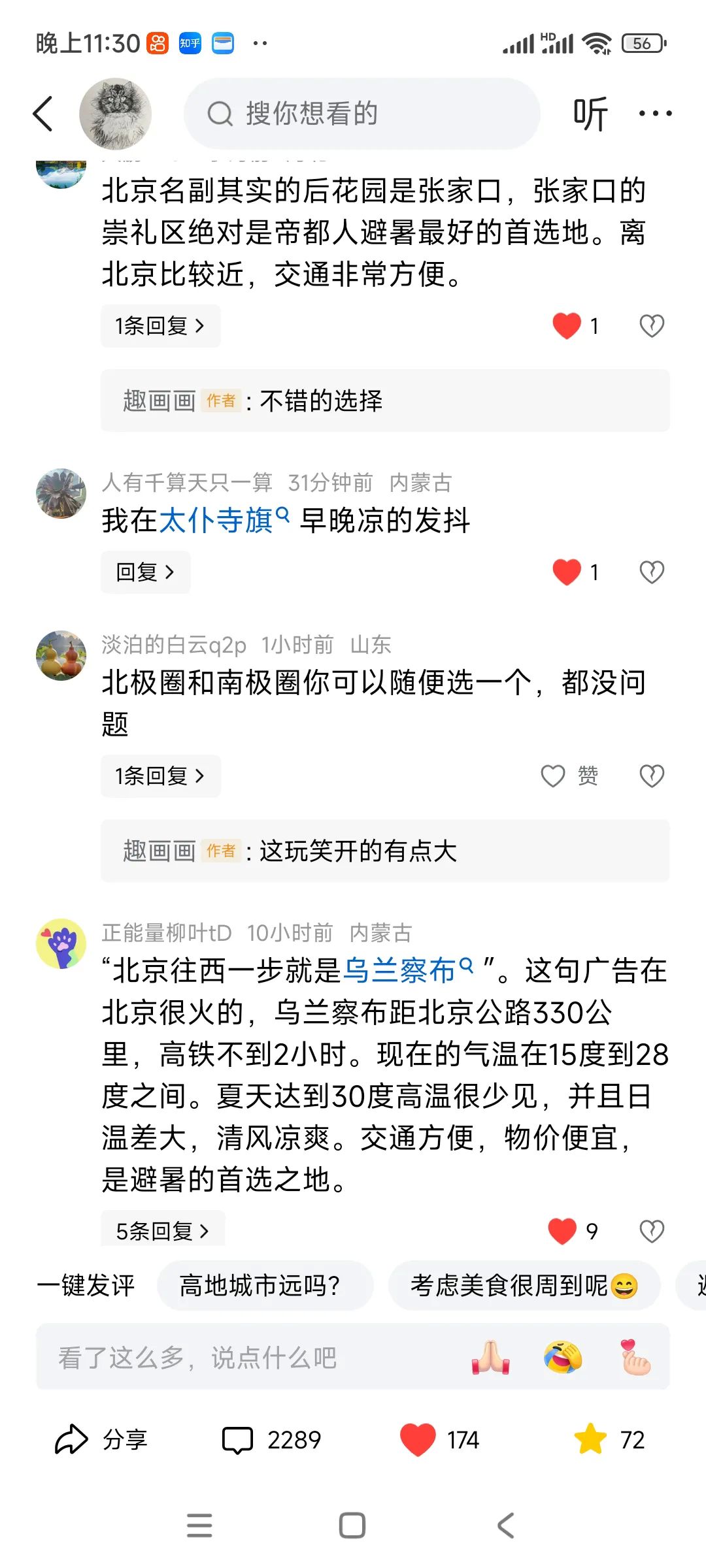The width and height of the screenshot is (706, 1568).
Task: Expand 1条回复 under the 张家口 comment
Action: 160,325
